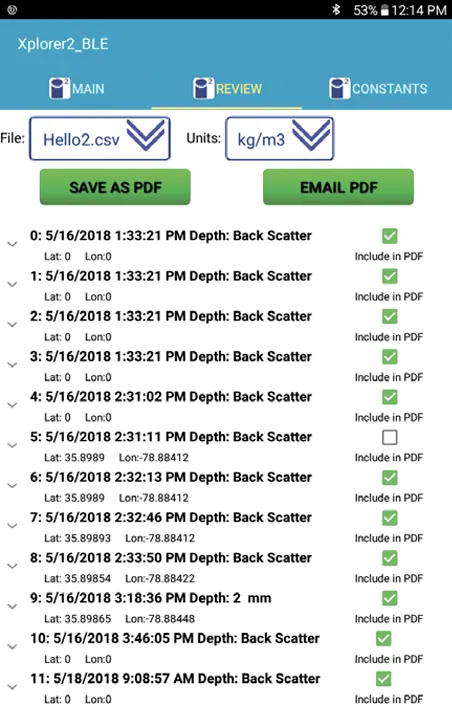Image resolution: width=452 pixels, height=705 pixels.
Task: Open the Units dropdown showing kg/m3
Action: pos(279,138)
